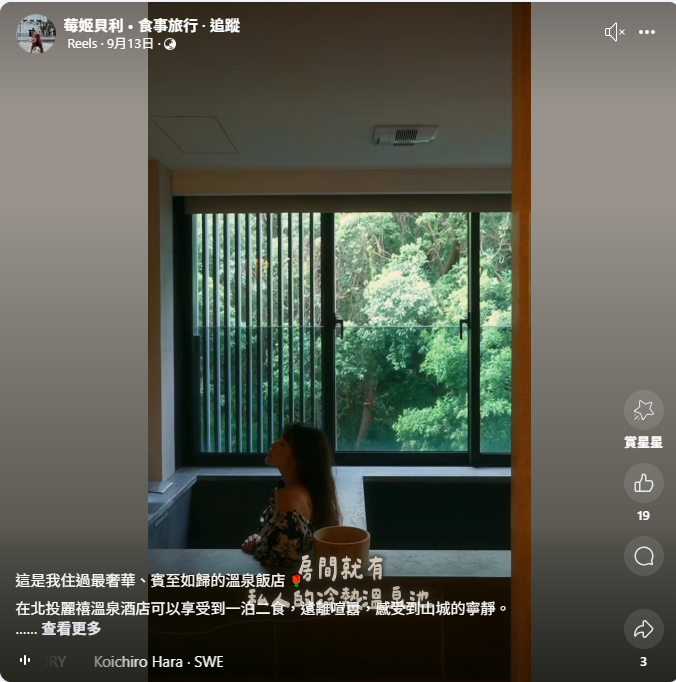Like this reel
The height and width of the screenshot is (682, 676).
click(643, 483)
